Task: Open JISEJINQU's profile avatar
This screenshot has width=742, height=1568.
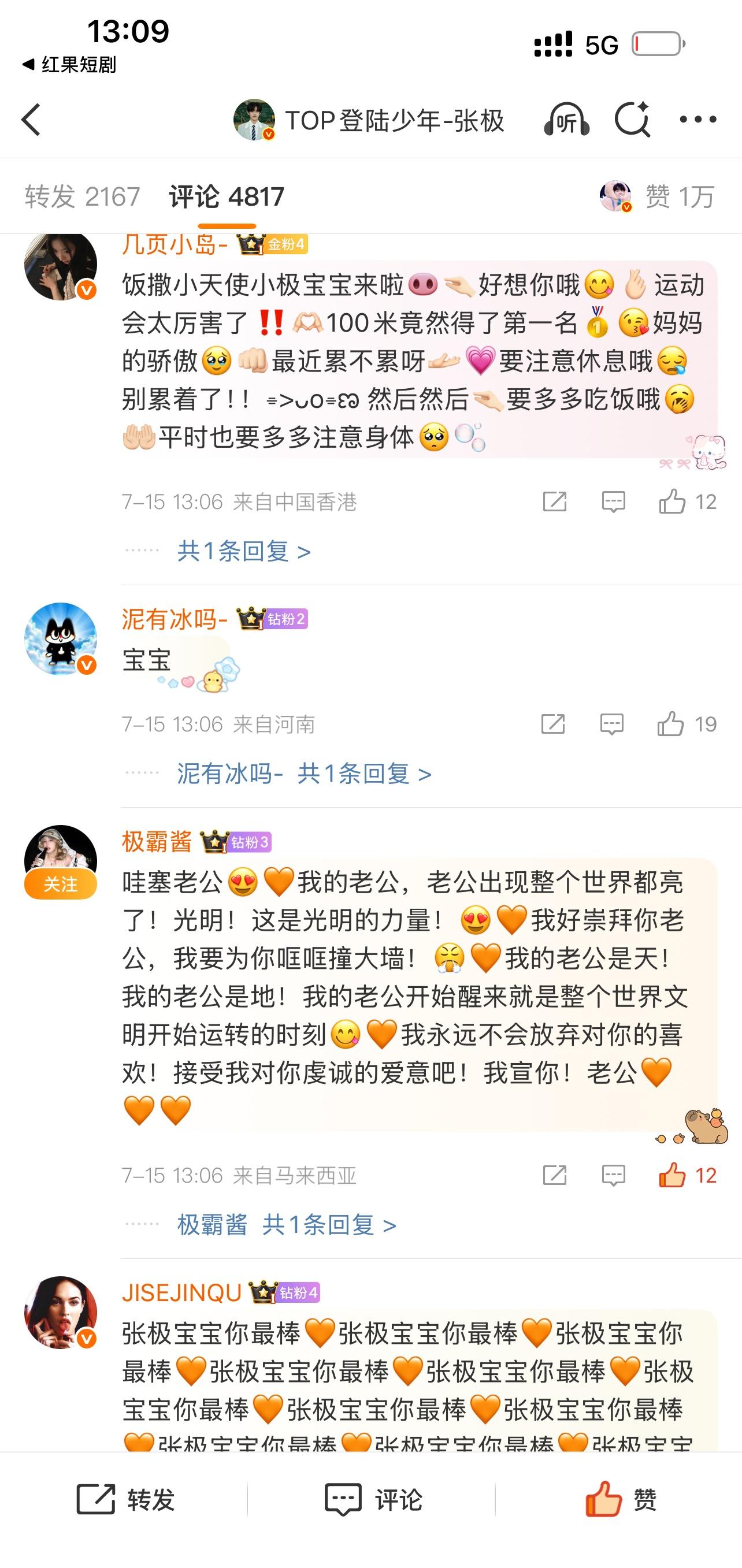Action: click(x=60, y=1313)
